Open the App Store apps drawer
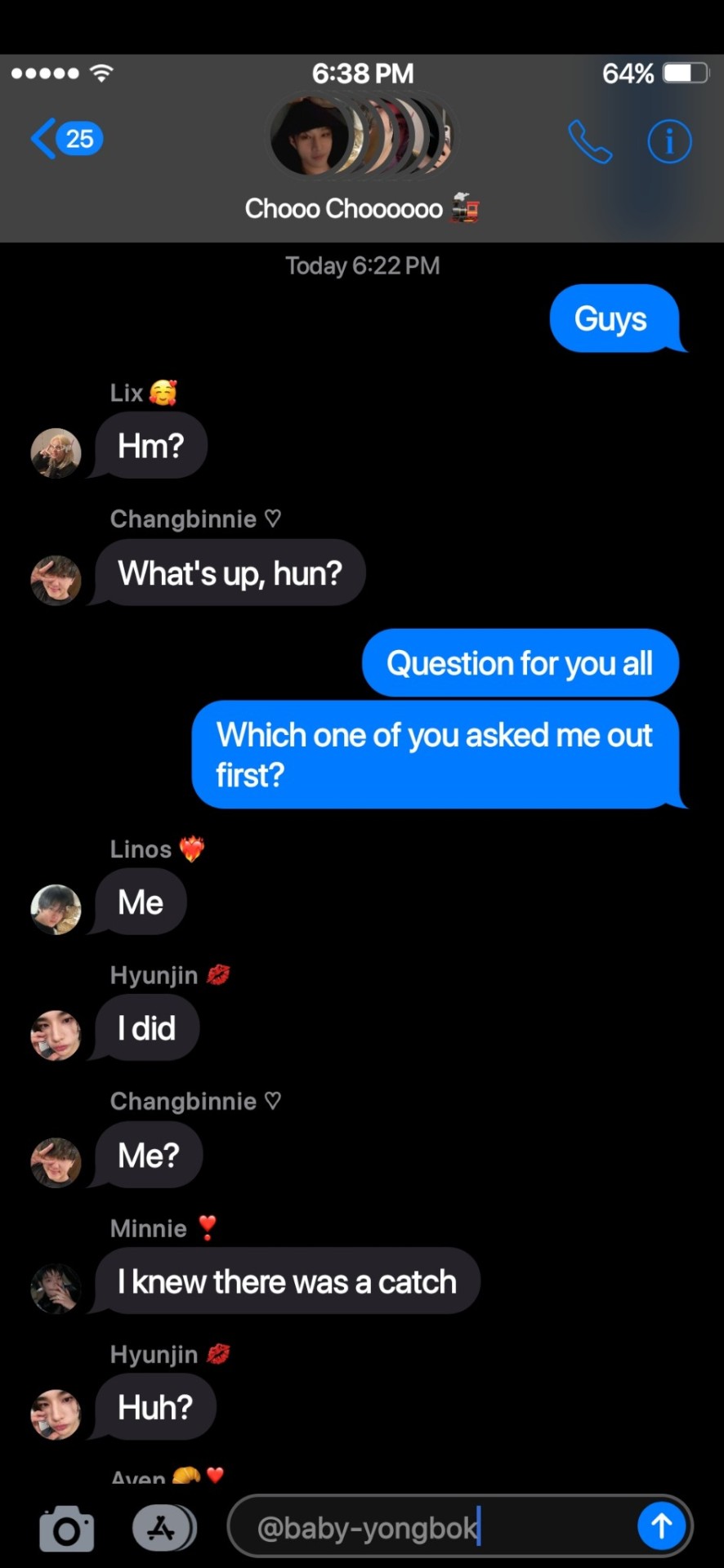This screenshot has width=724, height=1568. tap(163, 1527)
